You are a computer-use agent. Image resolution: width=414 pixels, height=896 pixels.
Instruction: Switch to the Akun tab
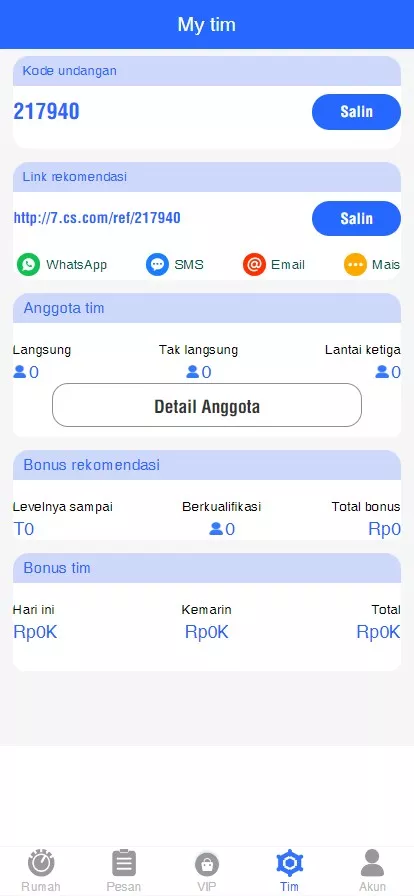pyautogui.click(x=372, y=871)
